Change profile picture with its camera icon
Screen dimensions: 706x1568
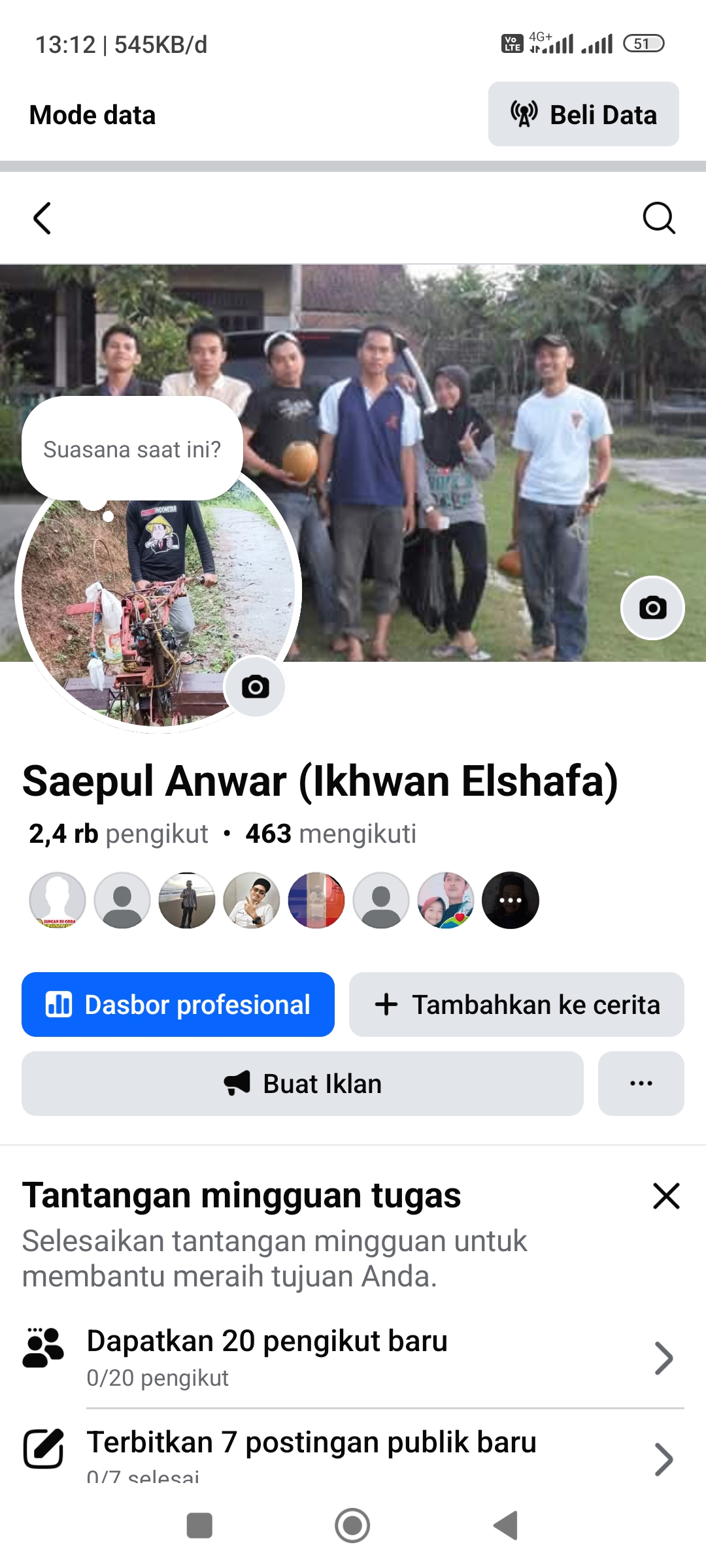coord(255,687)
